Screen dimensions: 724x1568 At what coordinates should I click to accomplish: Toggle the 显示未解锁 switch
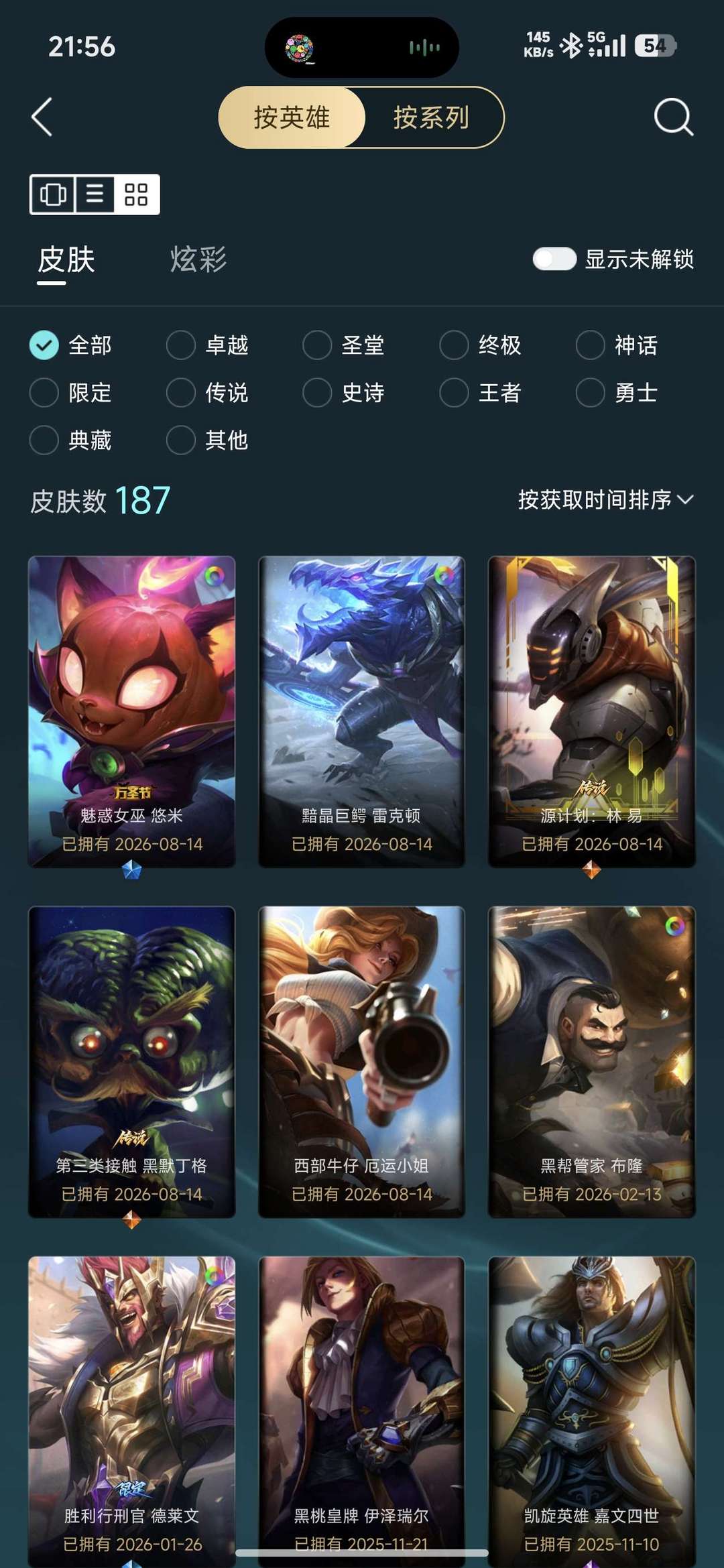[554, 259]
